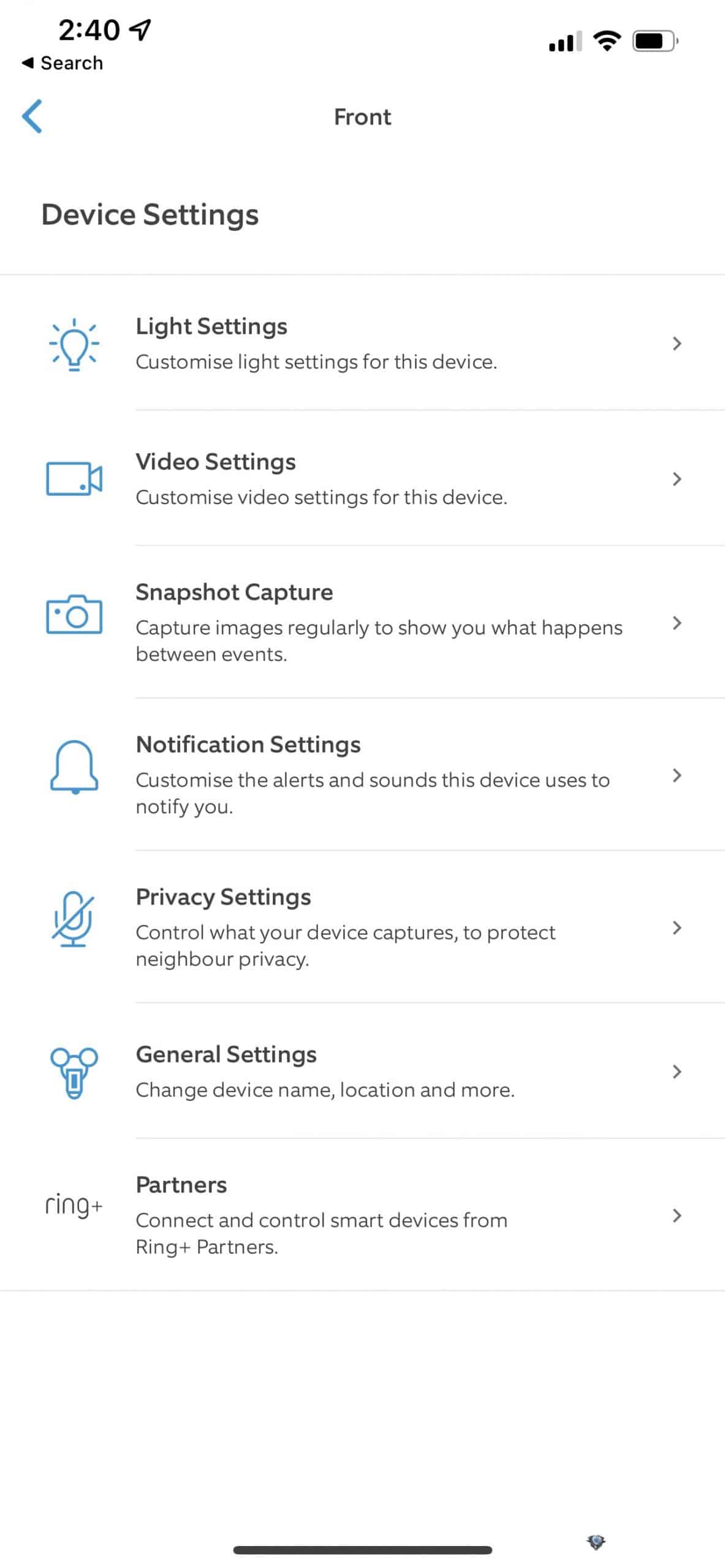Return to Search via the status bar link
Viewport: 725px width, 1568px height.
62,63
